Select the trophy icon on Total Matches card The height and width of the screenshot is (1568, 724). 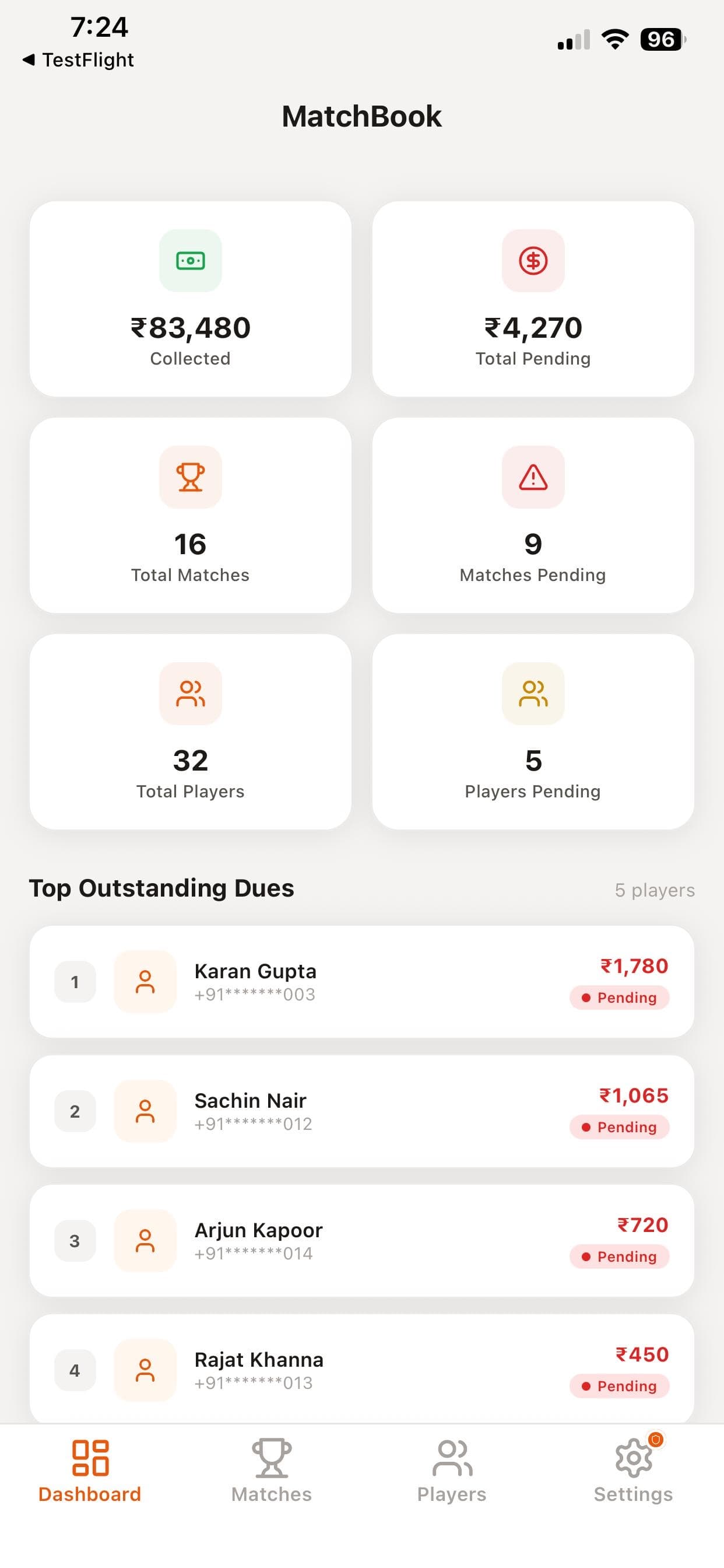tap(191, 477)
